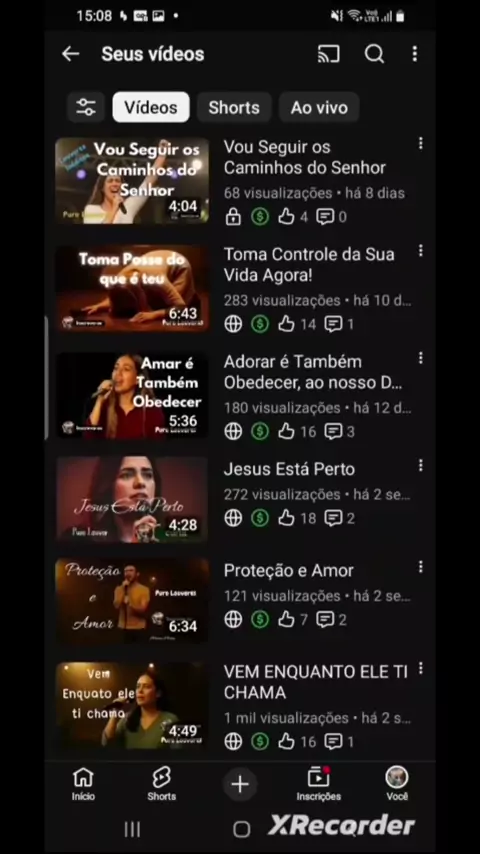Open the Você profile tab
The height and width of the screenshot is (854, 480).
point(397,784)
